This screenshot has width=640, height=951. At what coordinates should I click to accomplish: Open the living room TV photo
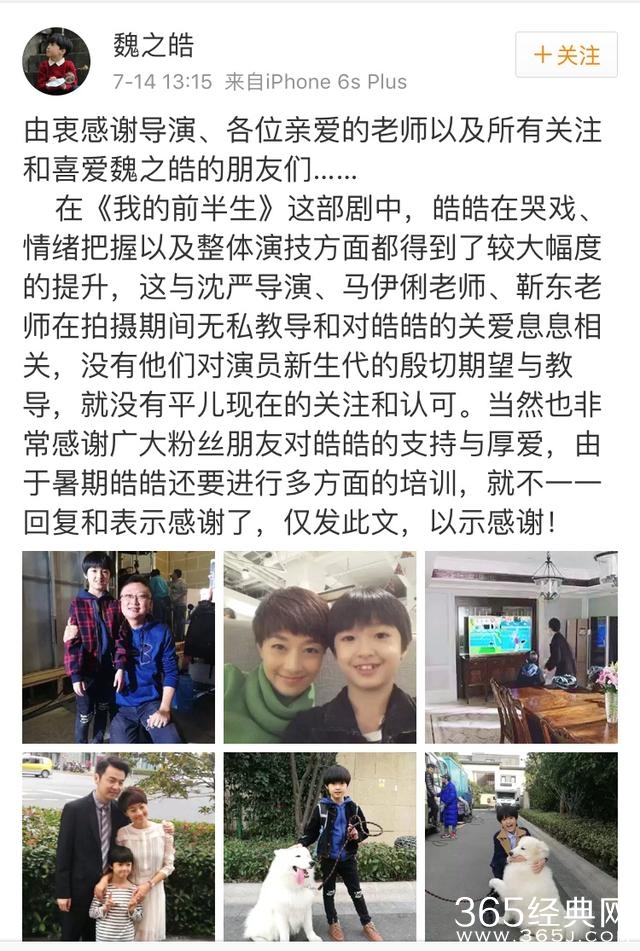[x=521, y=647]
